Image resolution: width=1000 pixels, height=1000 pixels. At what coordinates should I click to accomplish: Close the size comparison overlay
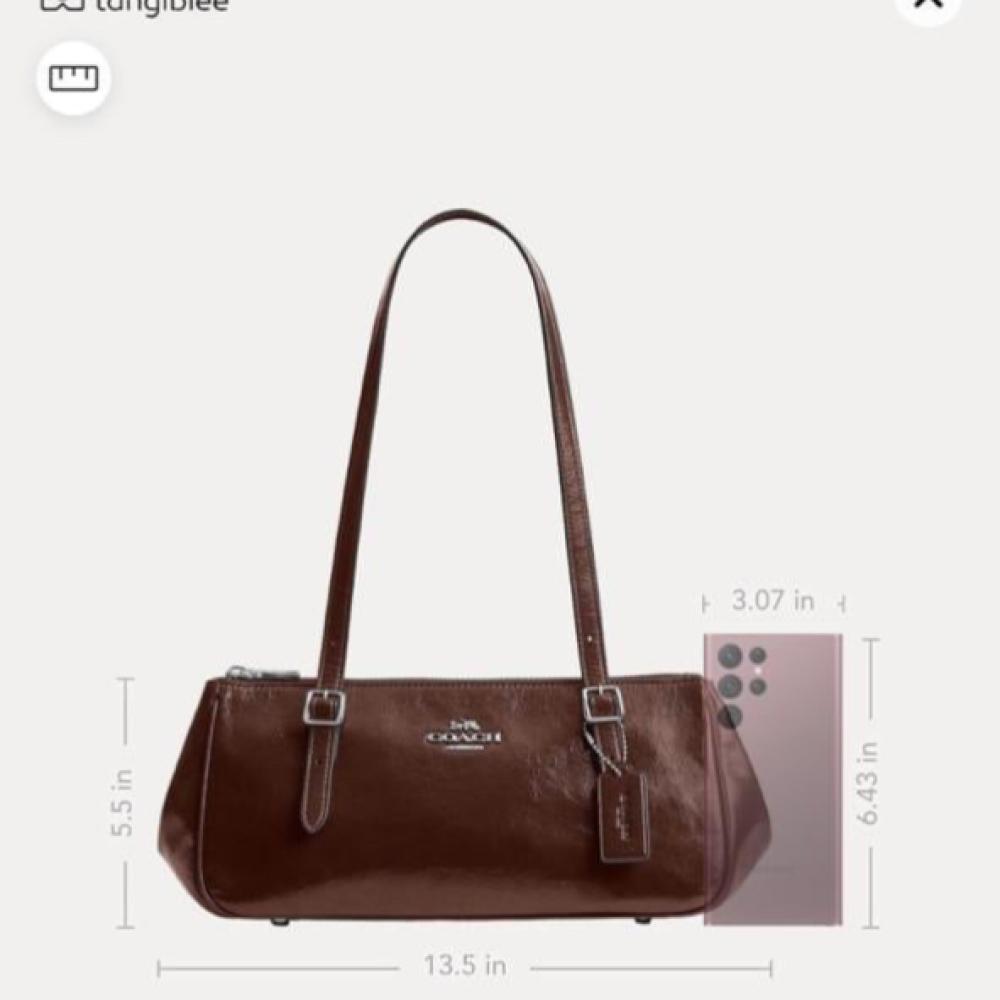929,5
